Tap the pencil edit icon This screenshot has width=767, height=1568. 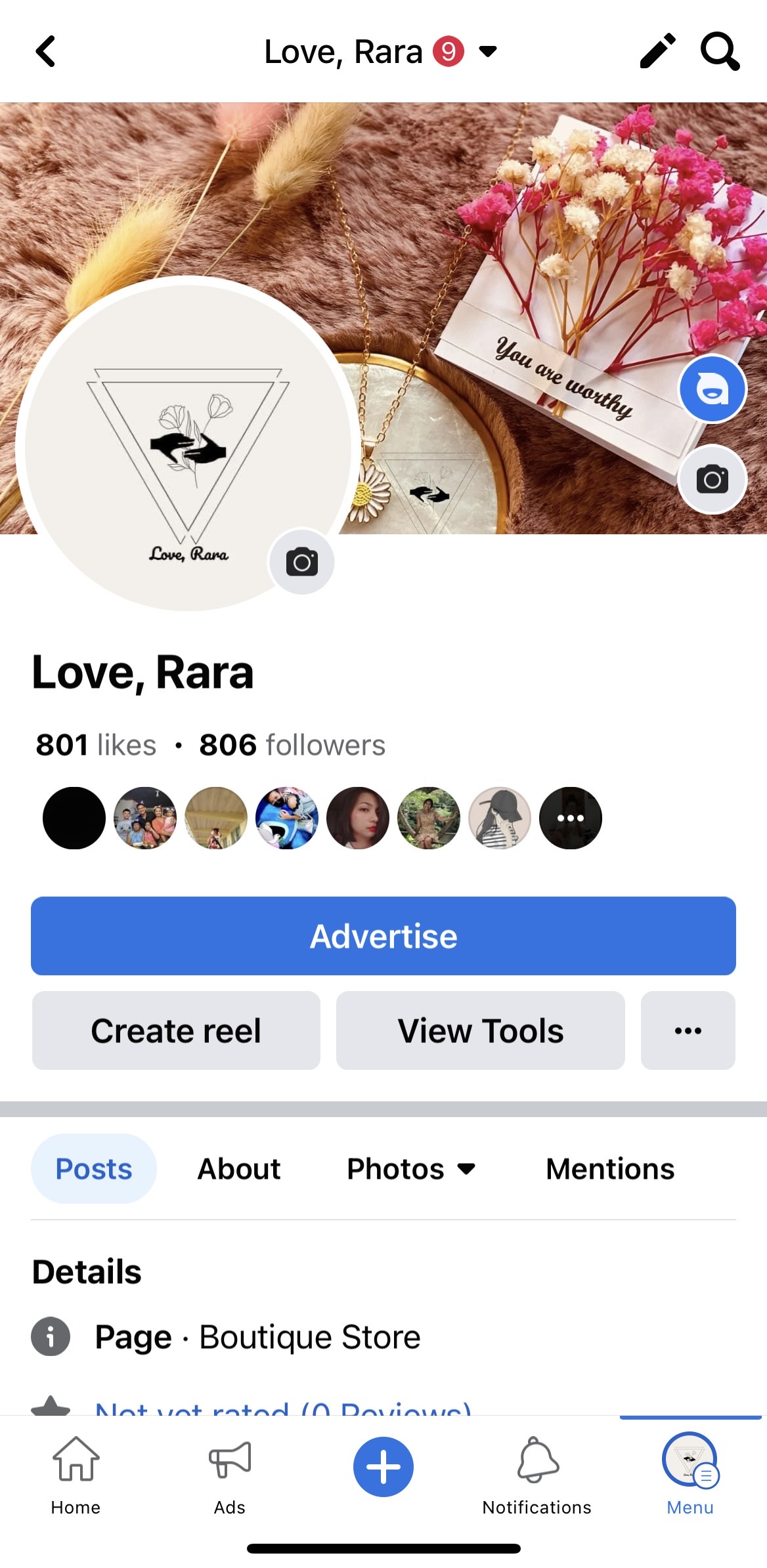point(657,51)
